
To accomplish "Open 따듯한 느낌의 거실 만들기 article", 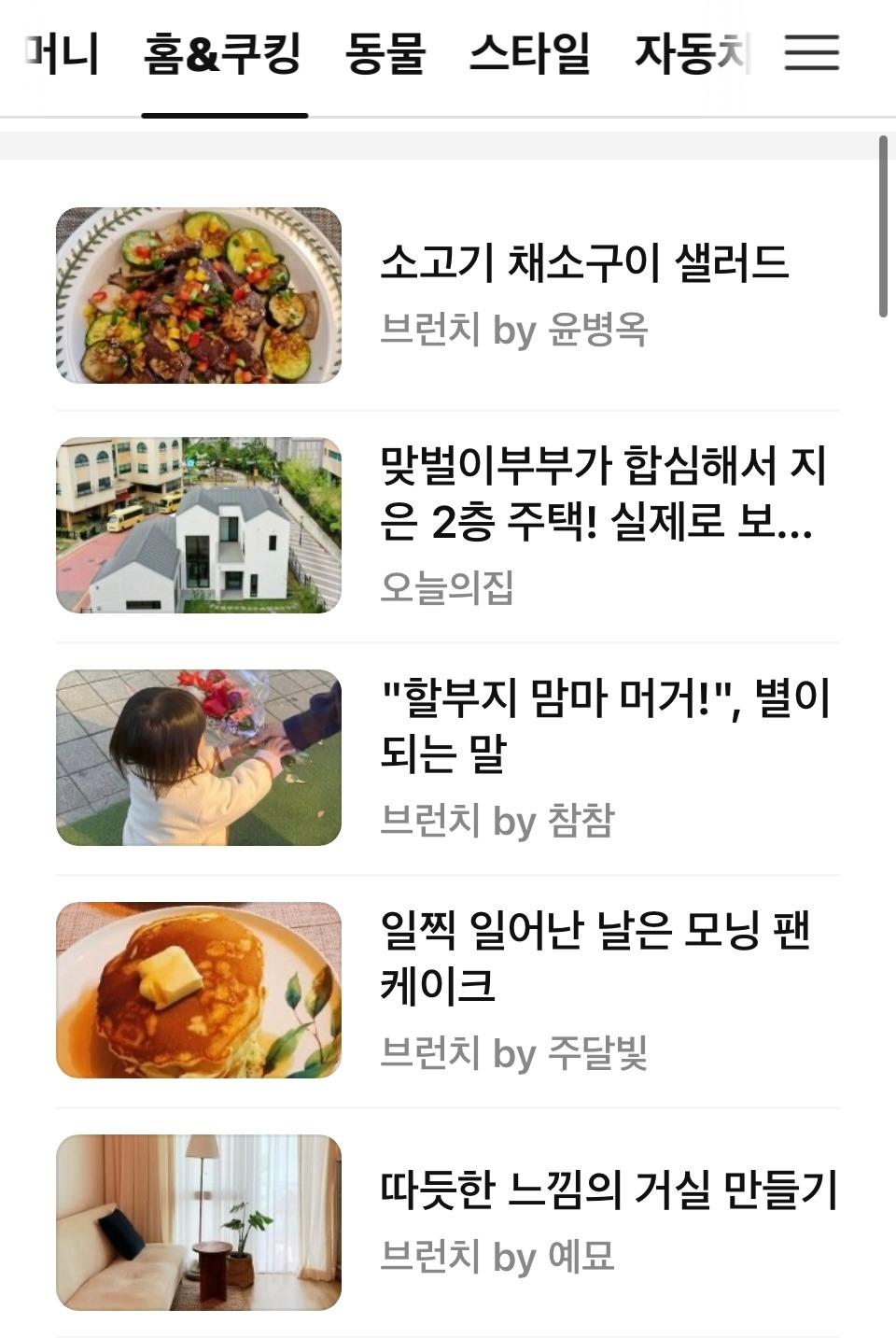I will [x=609, y=1190].
